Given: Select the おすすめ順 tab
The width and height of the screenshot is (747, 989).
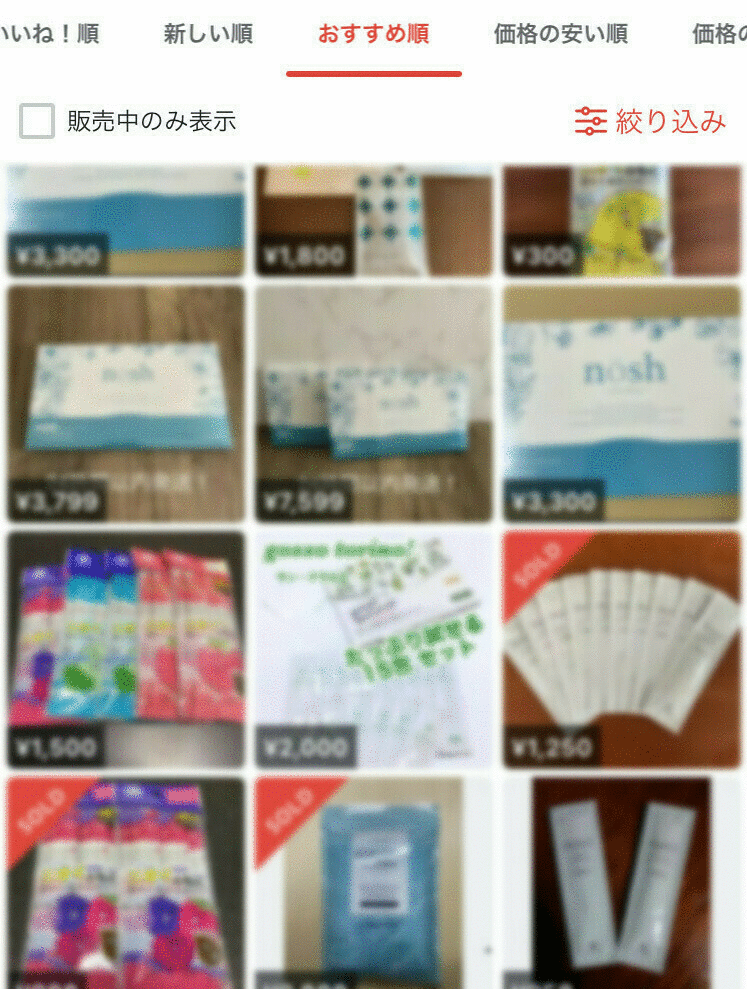Looking at the screenshot, I should point(373,34).
